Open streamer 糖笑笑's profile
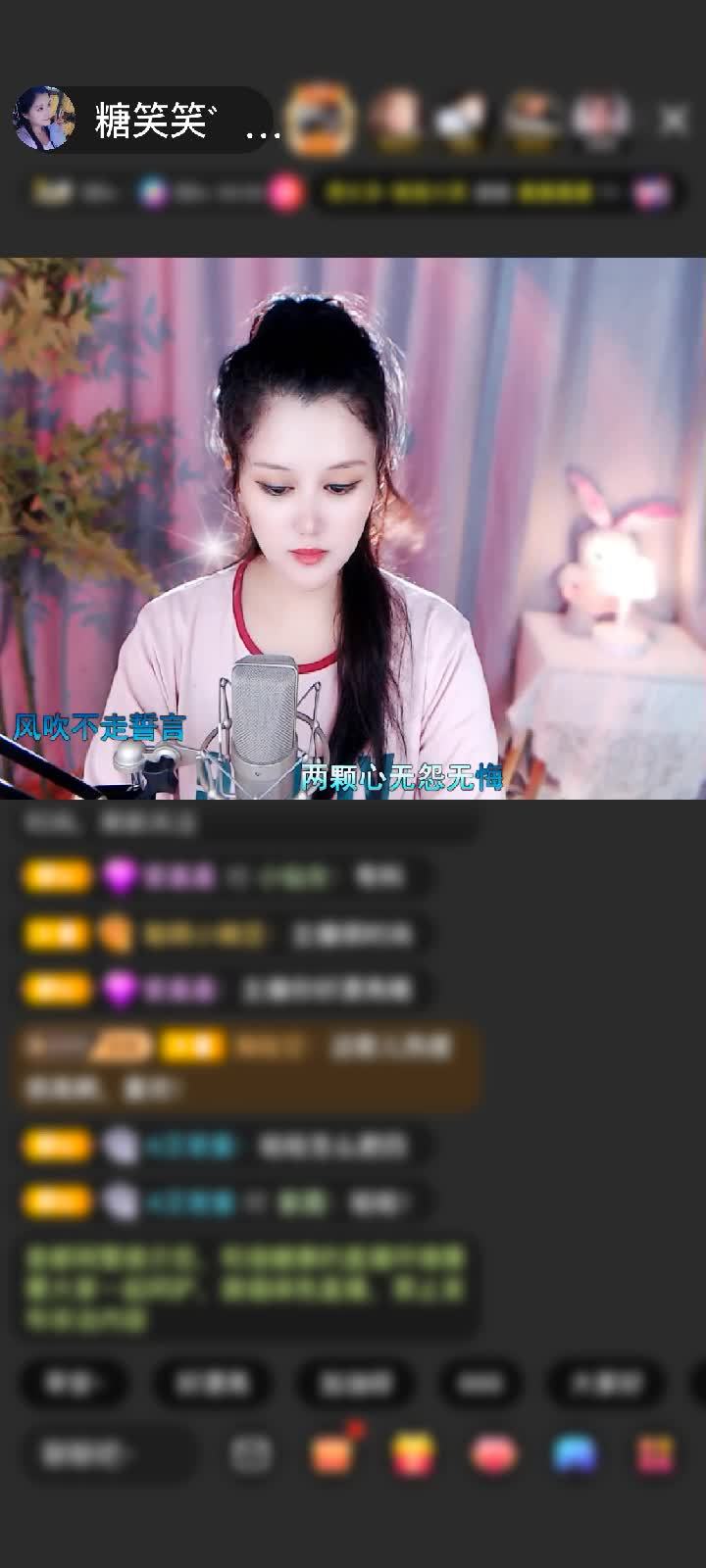 point(44,120)
